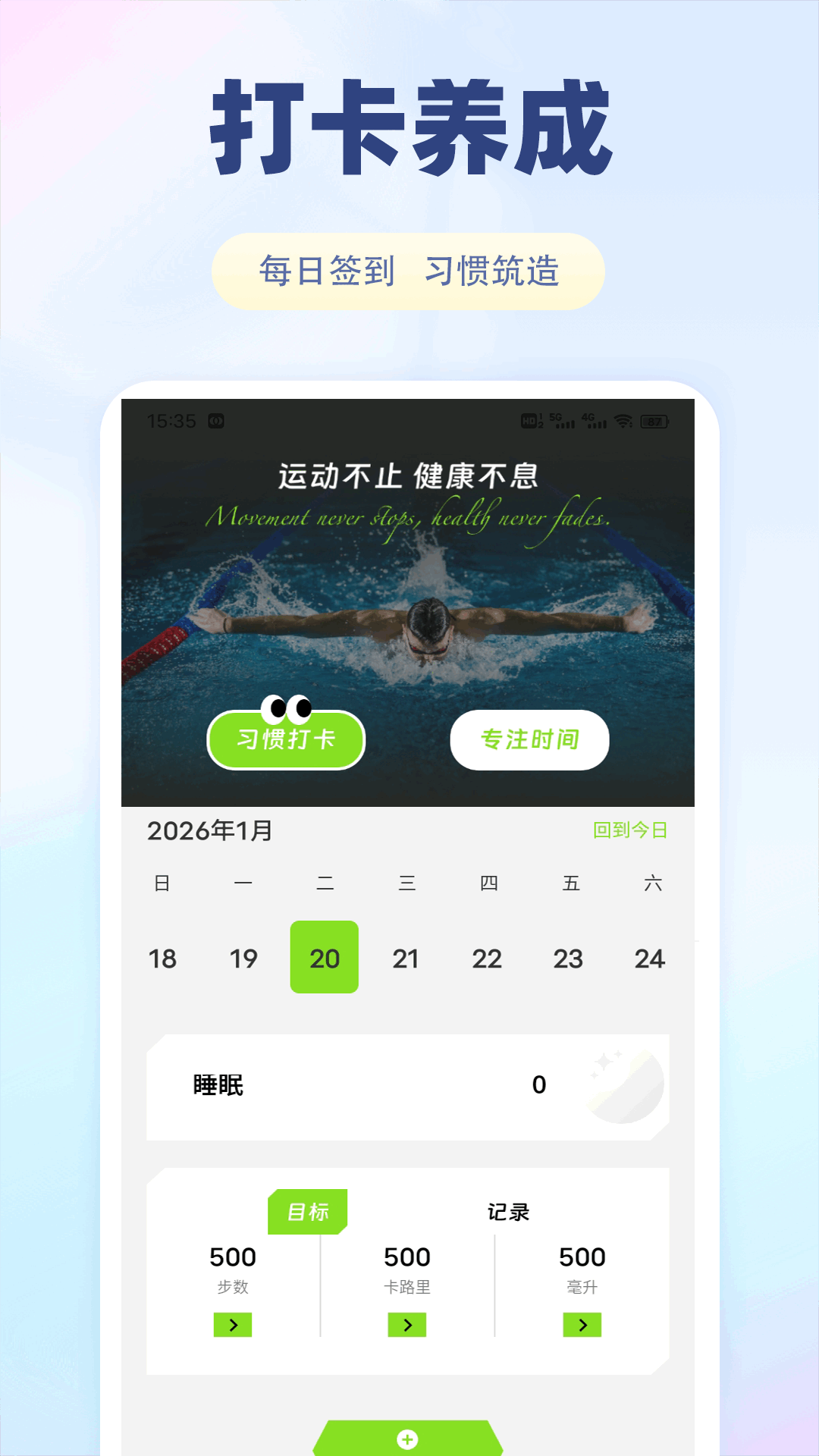Select calendar date 21
This screenshot has height=1456, width=819.
coord(407,958)
